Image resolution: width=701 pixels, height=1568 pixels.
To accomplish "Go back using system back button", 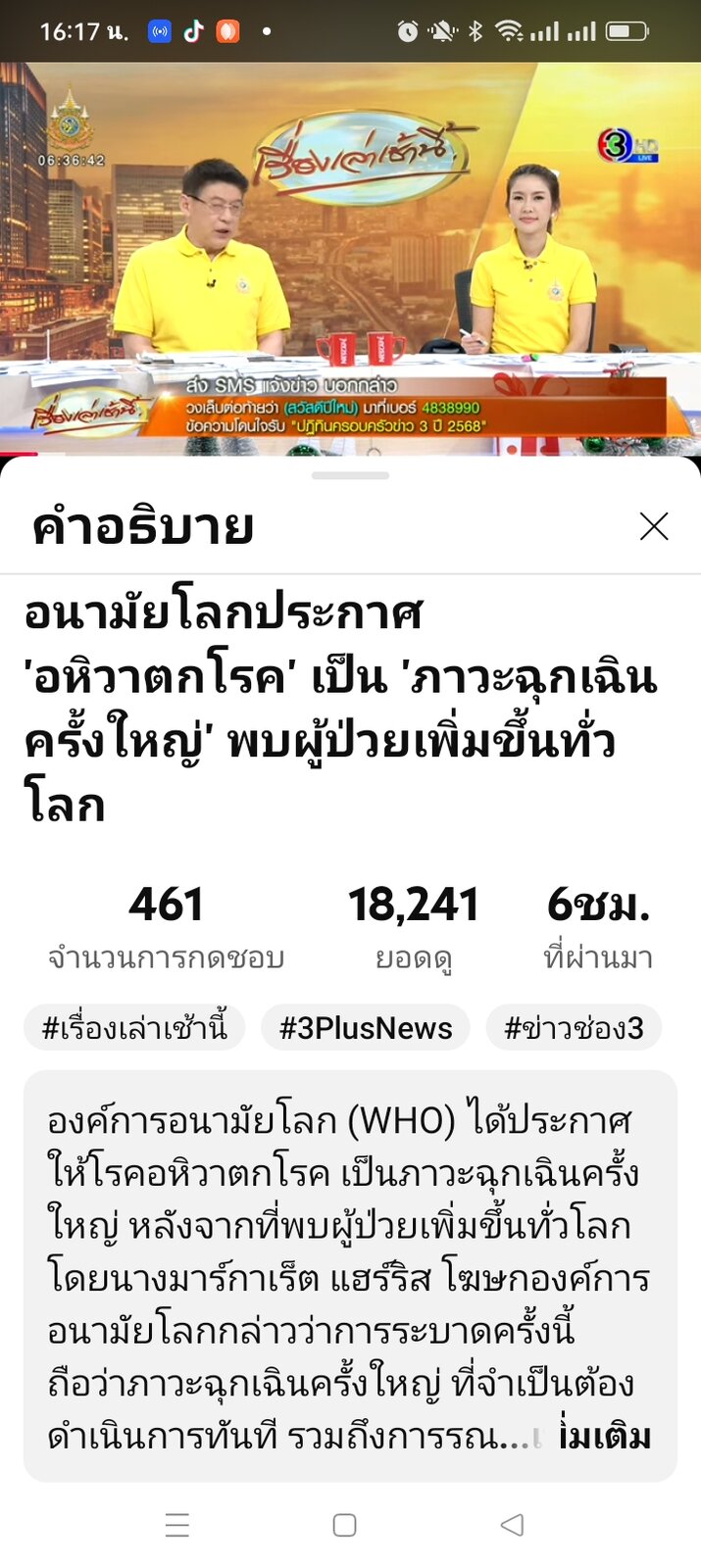I will (x=512, y=1525).
